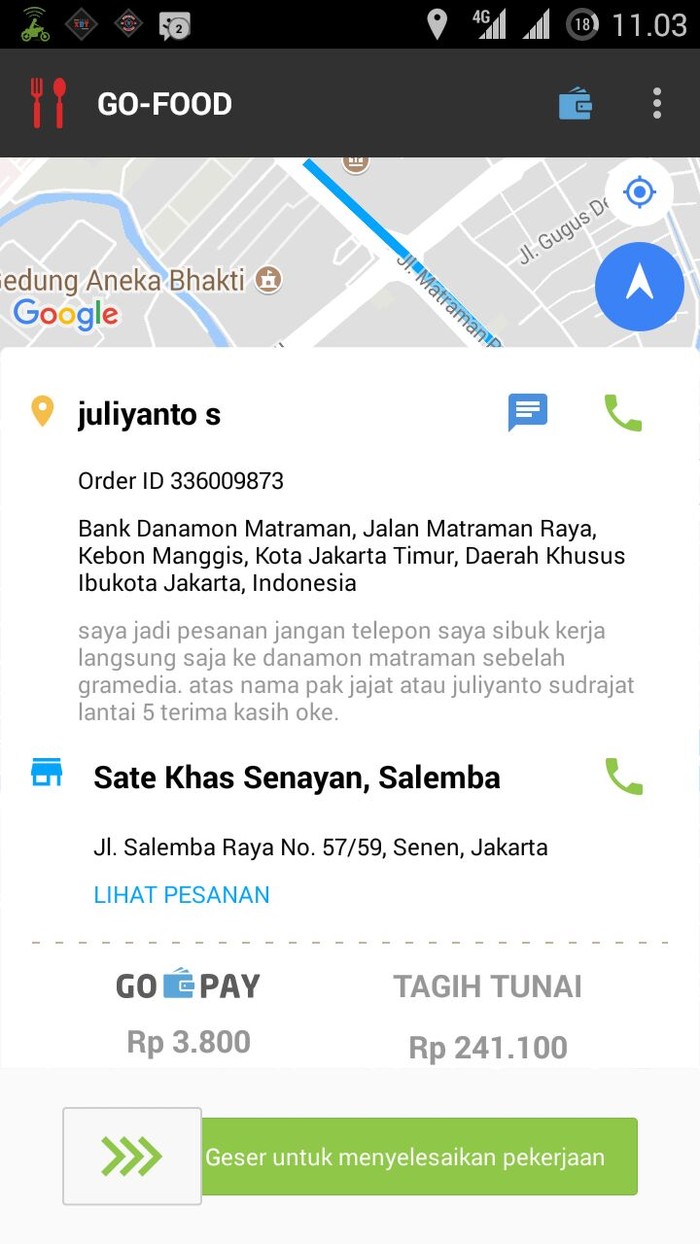Send a message to juliyanto s
Image resolution: width=700 pixels, height=1244 pixels.
pos(528,412)
